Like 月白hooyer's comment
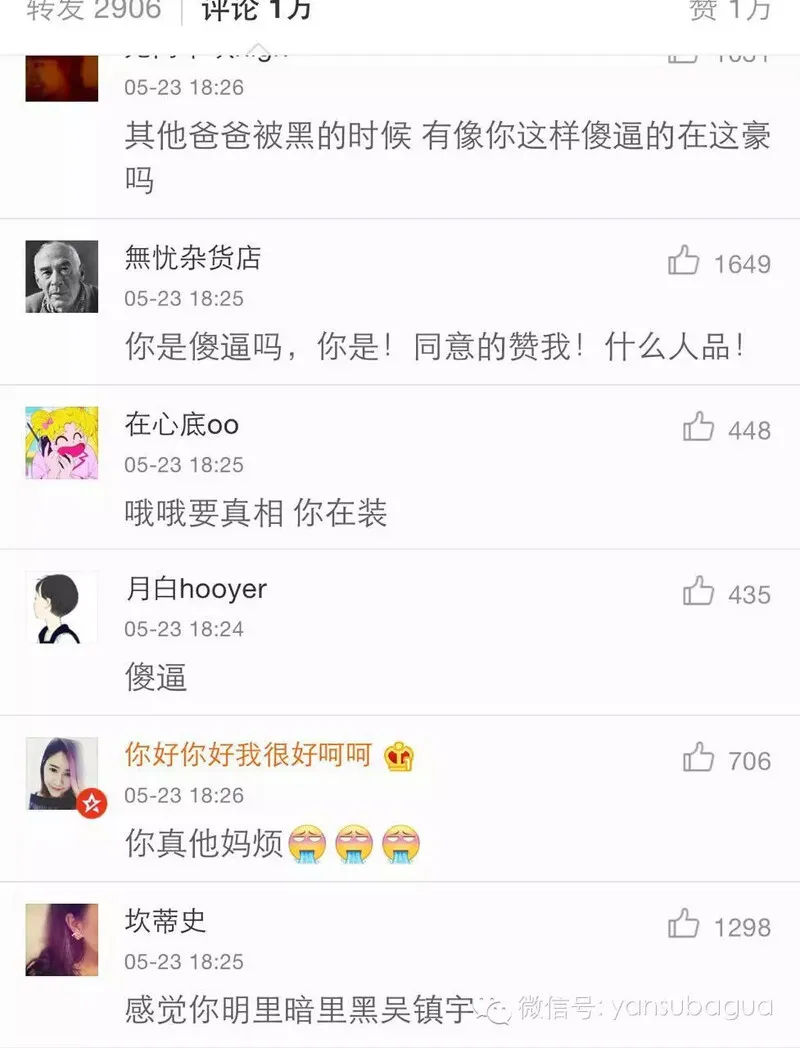 click(x=698, y=592)
